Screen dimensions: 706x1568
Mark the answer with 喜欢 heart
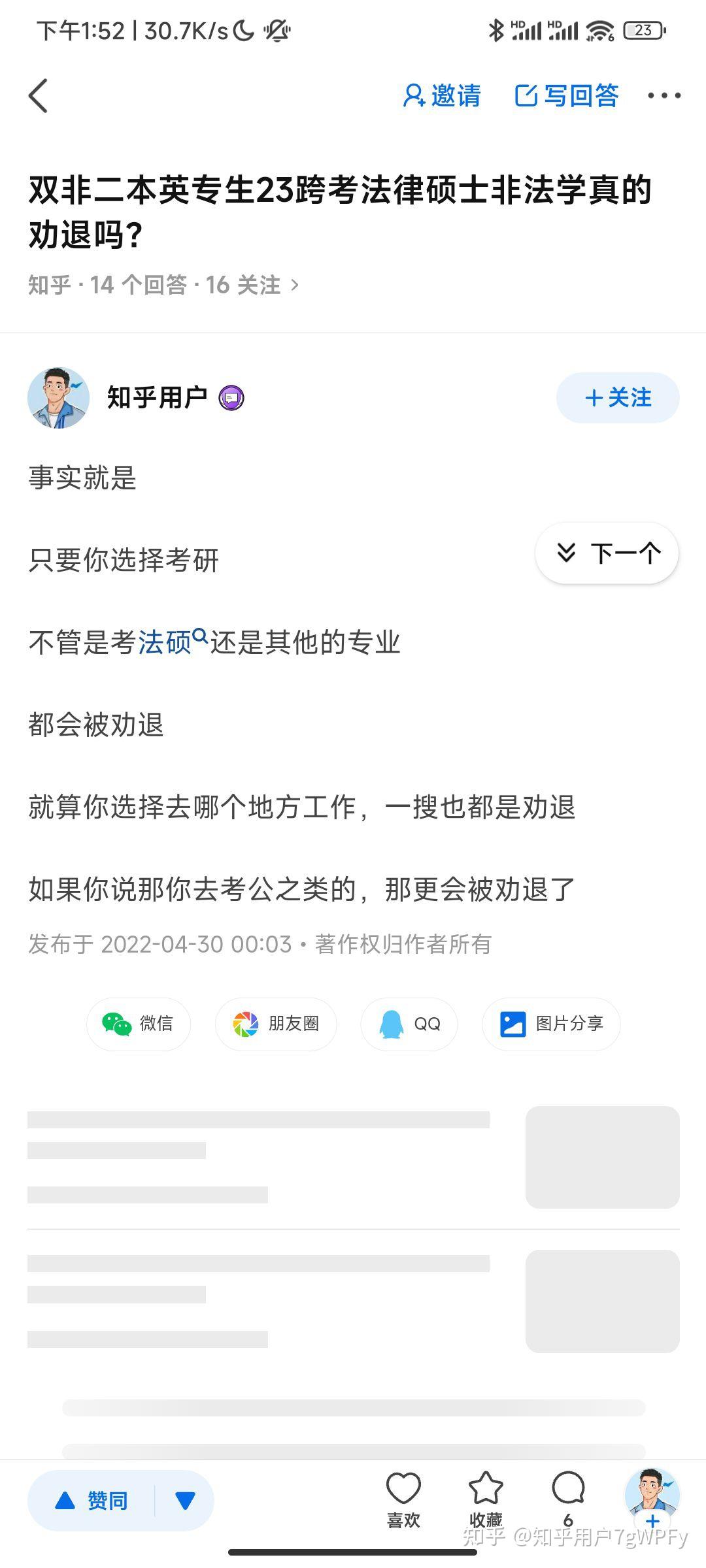(x=403, y=1499)
